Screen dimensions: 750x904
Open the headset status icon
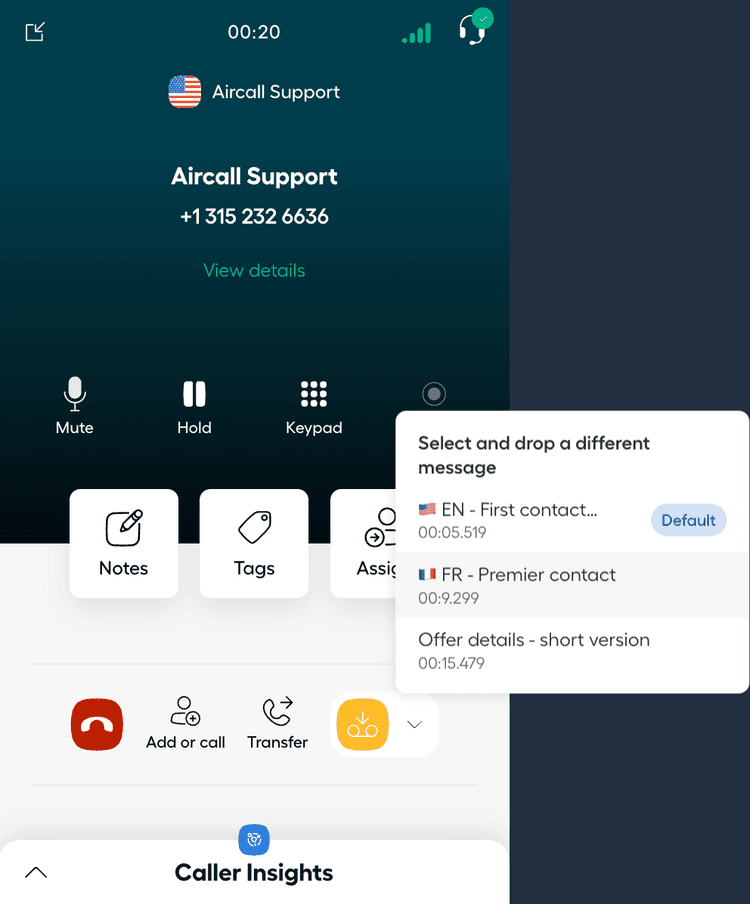(x=473, y=29)
